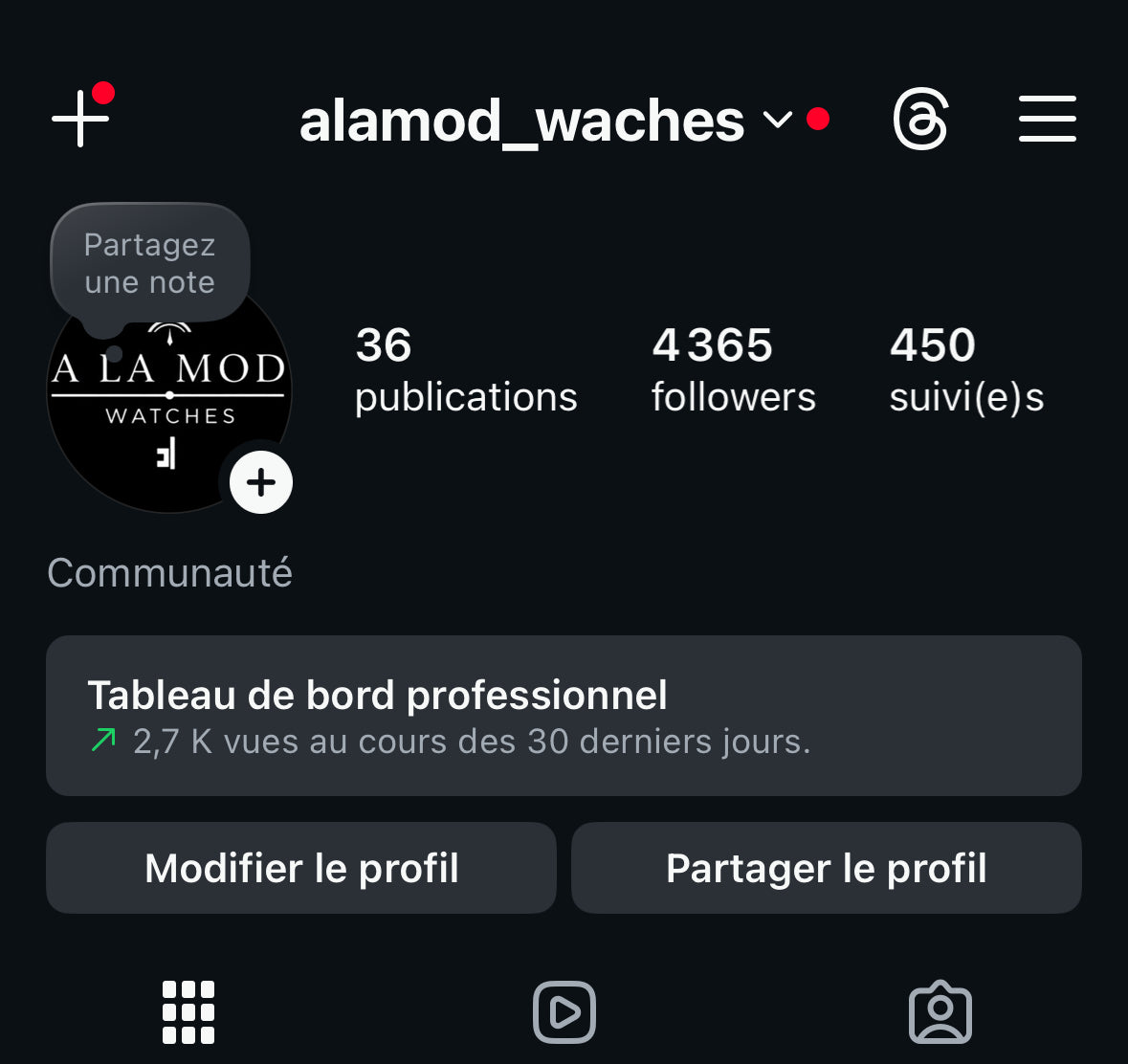This screenshot has height=1064, width=1128.
Task: View the 4 365 followers list
Action: [733, 370]
